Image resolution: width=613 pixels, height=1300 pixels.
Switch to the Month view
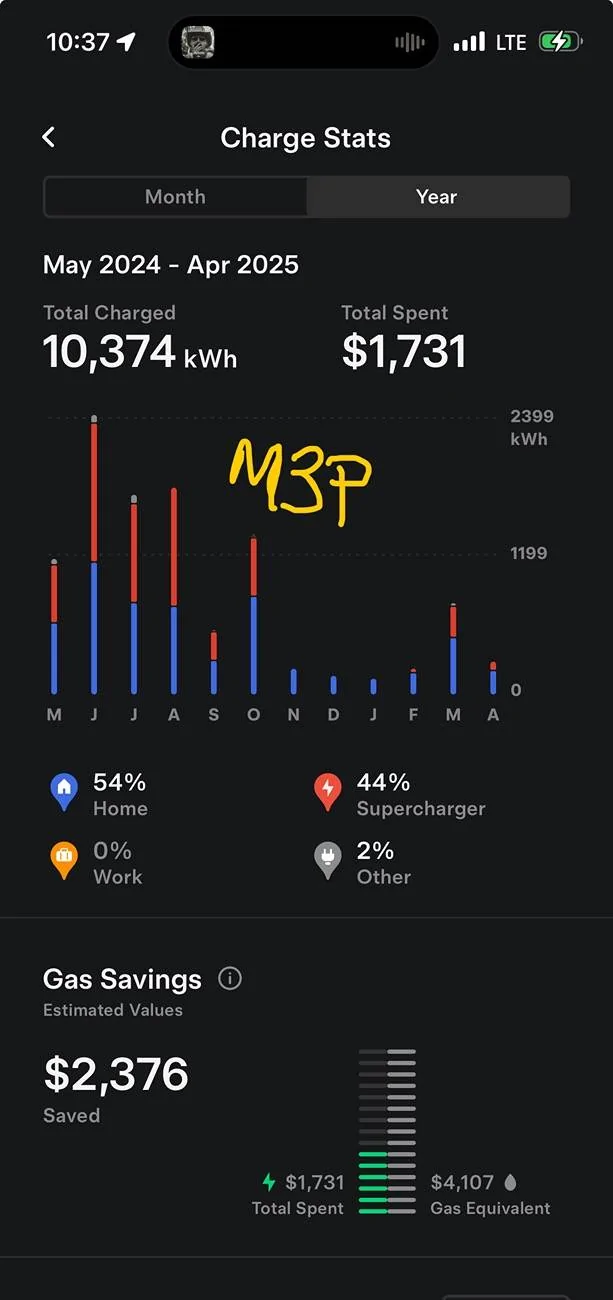tap(175, 197)
